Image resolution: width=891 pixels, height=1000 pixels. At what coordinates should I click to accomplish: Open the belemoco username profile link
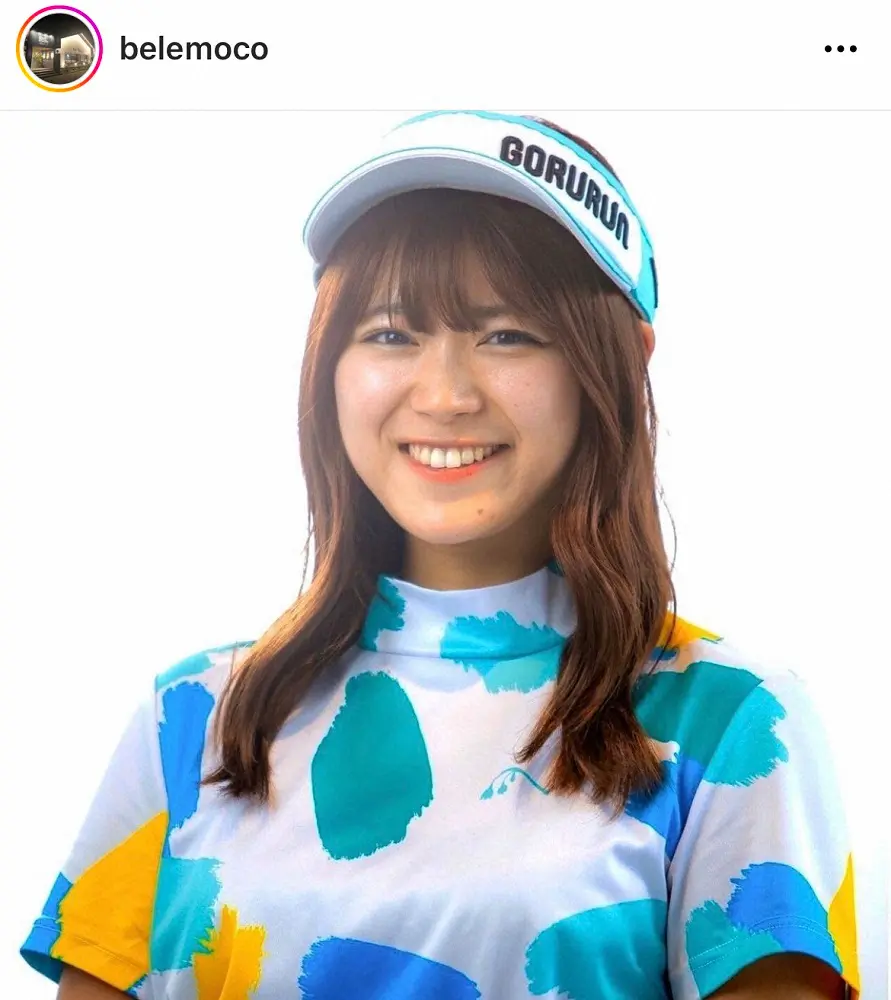click(x=194, y=49)
